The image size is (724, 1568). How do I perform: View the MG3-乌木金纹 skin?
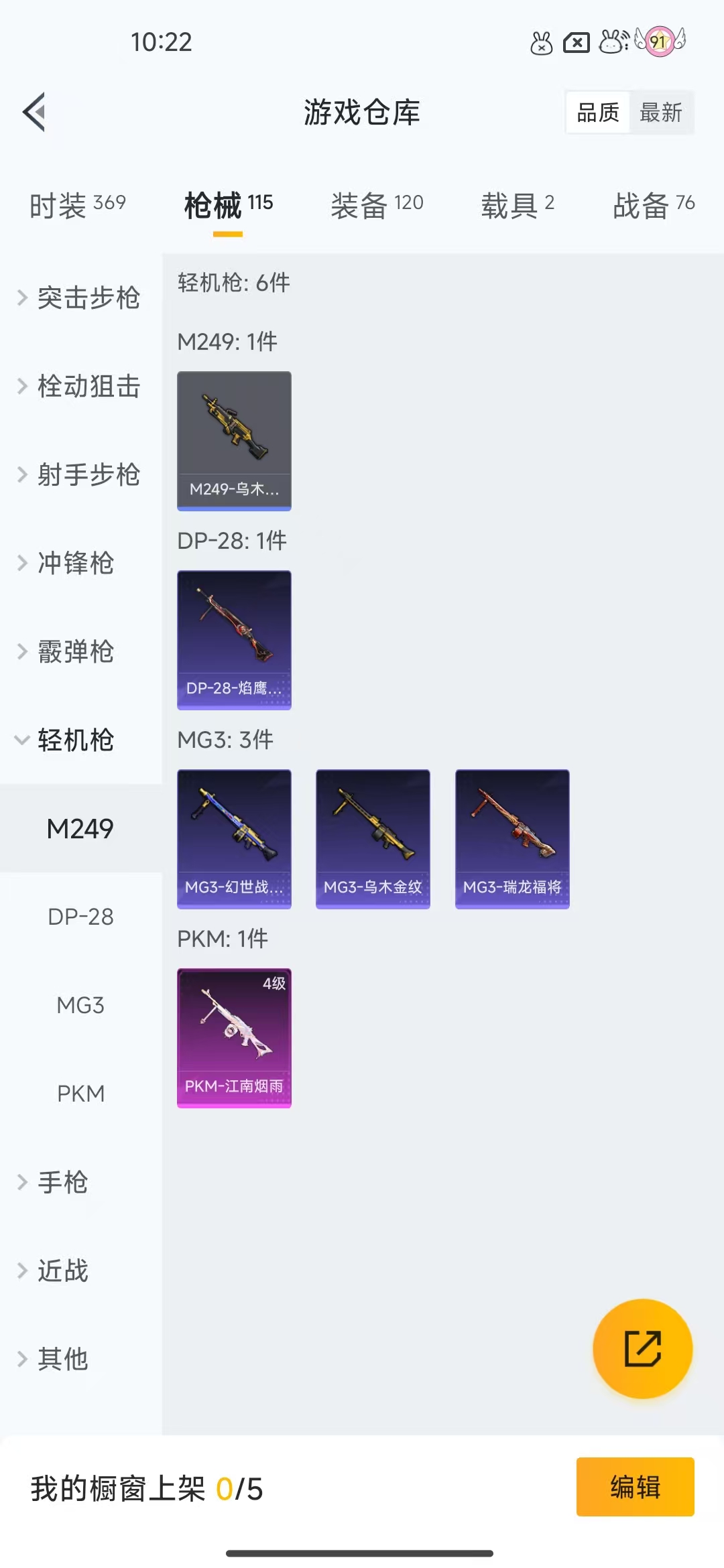point(373,838)
